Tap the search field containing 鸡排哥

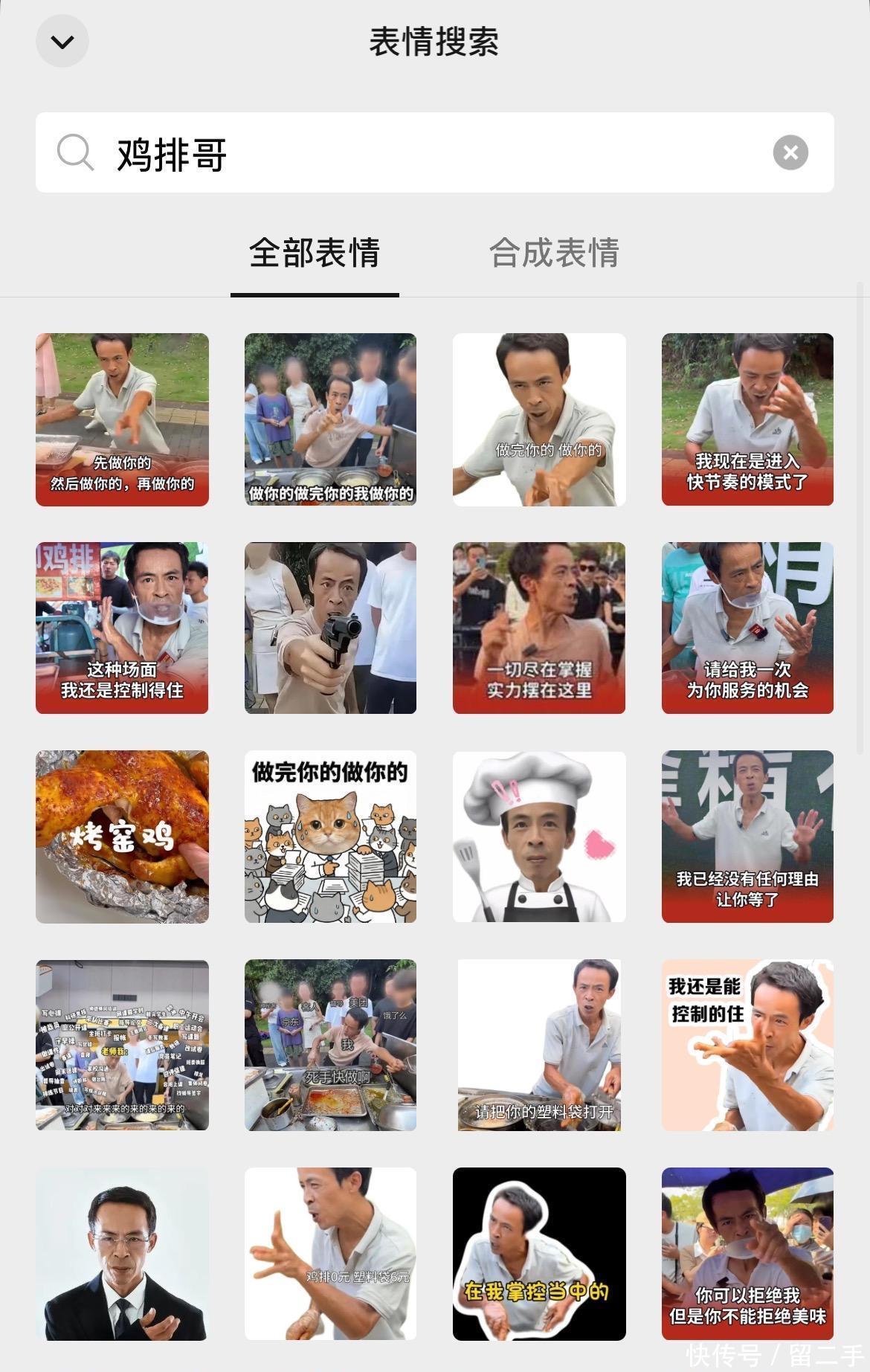(x=431, y=153)
